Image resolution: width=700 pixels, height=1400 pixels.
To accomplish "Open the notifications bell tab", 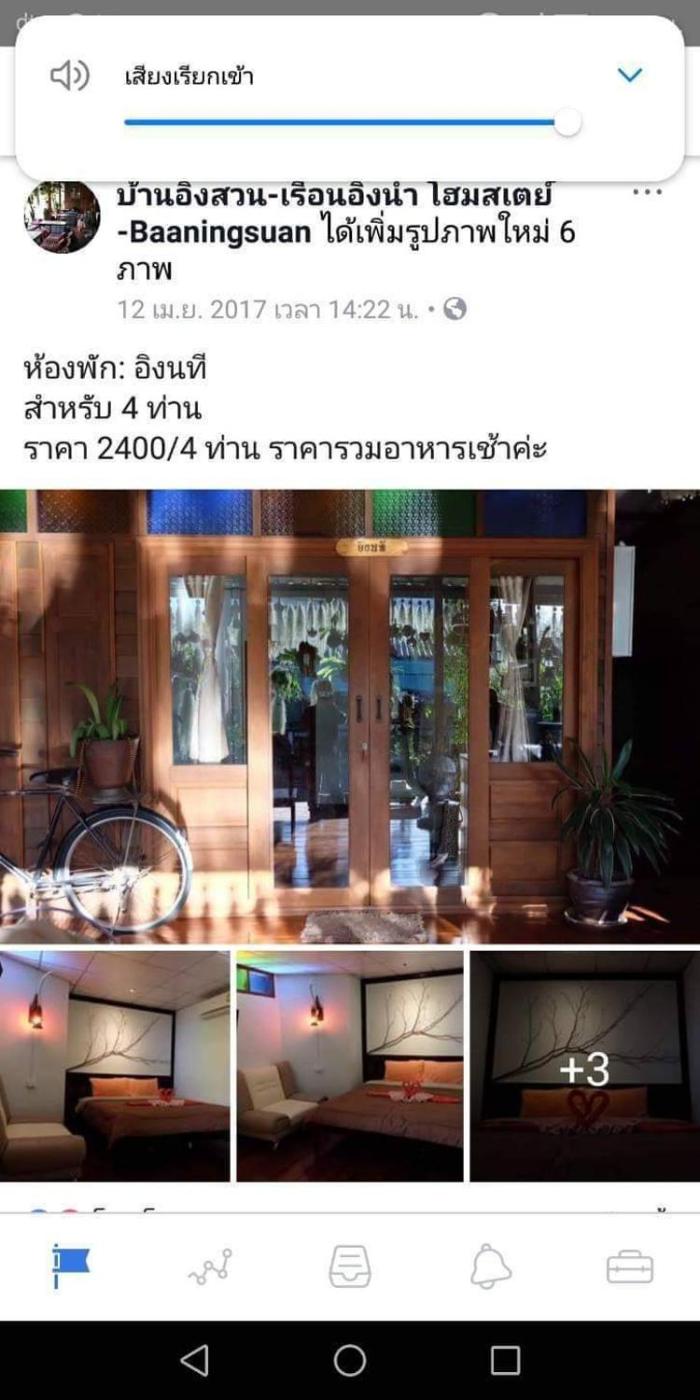I will point(490,1267).
